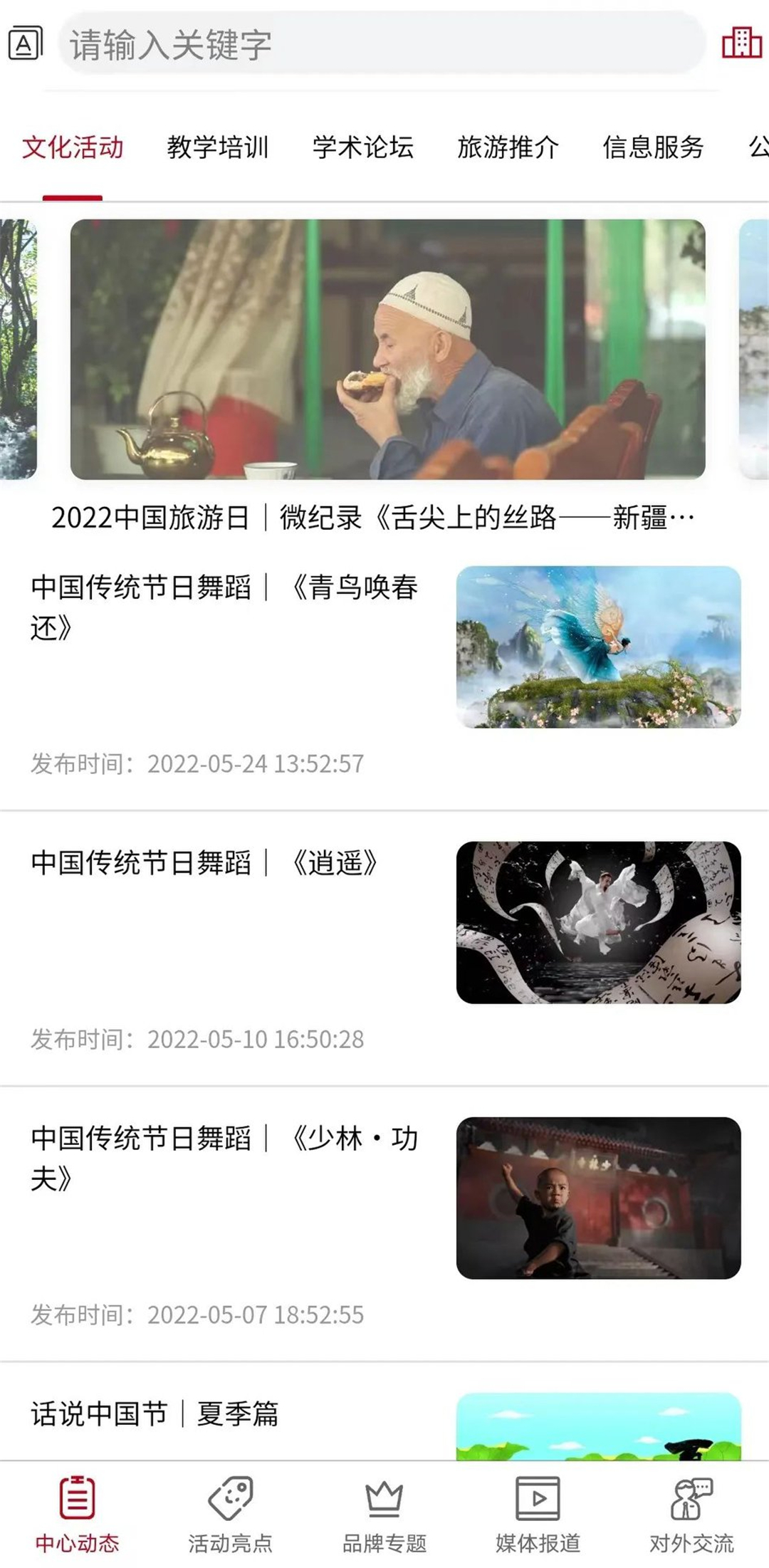Open the red building icon
769x1568 pixels.
click(741, 43)
